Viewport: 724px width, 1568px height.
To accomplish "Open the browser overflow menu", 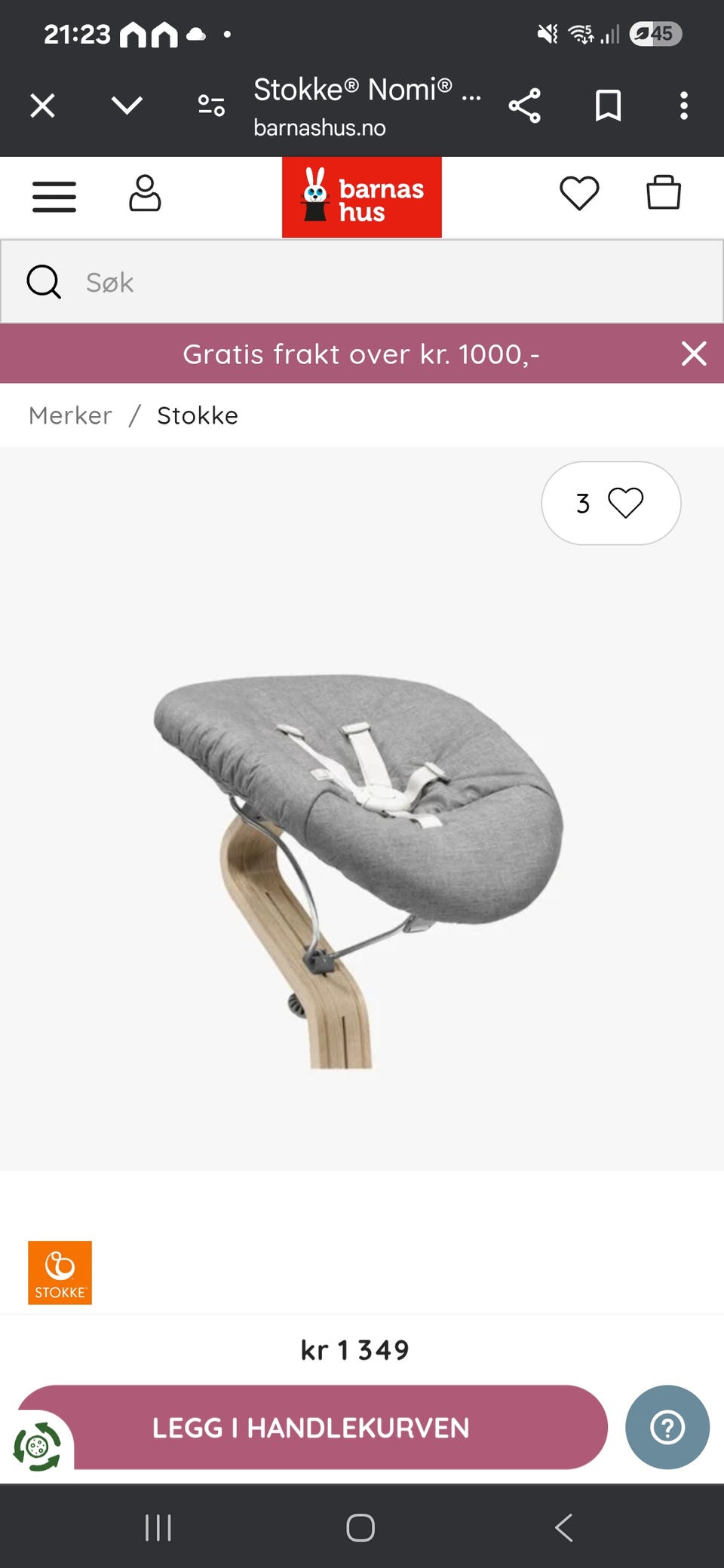I will pyautogui.click(x=684, y=106).
